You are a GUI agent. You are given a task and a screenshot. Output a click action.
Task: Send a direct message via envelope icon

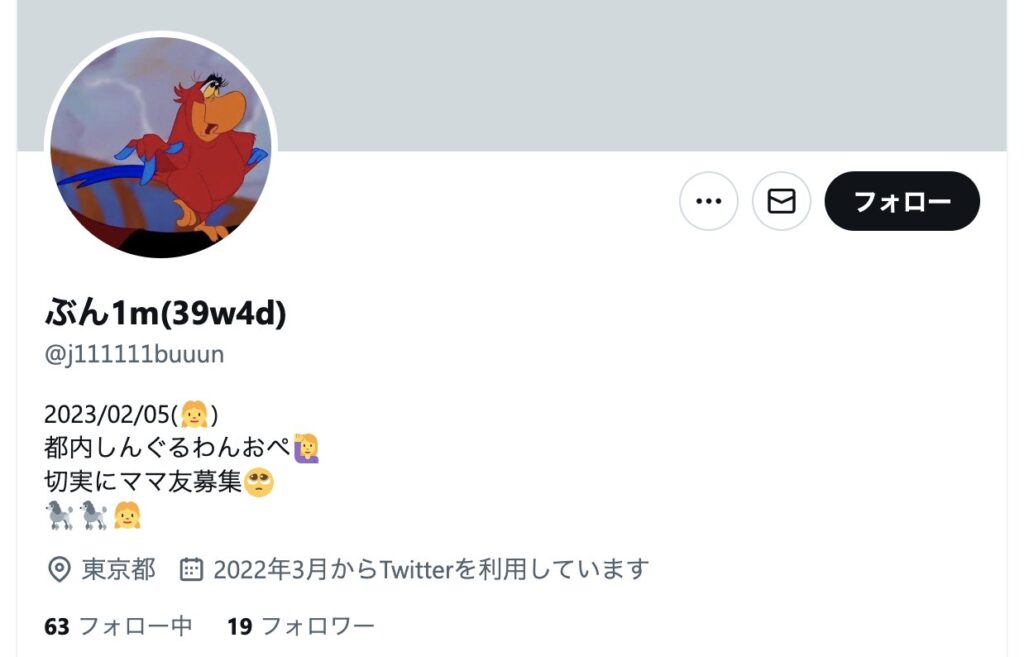(x=781, y=201)
